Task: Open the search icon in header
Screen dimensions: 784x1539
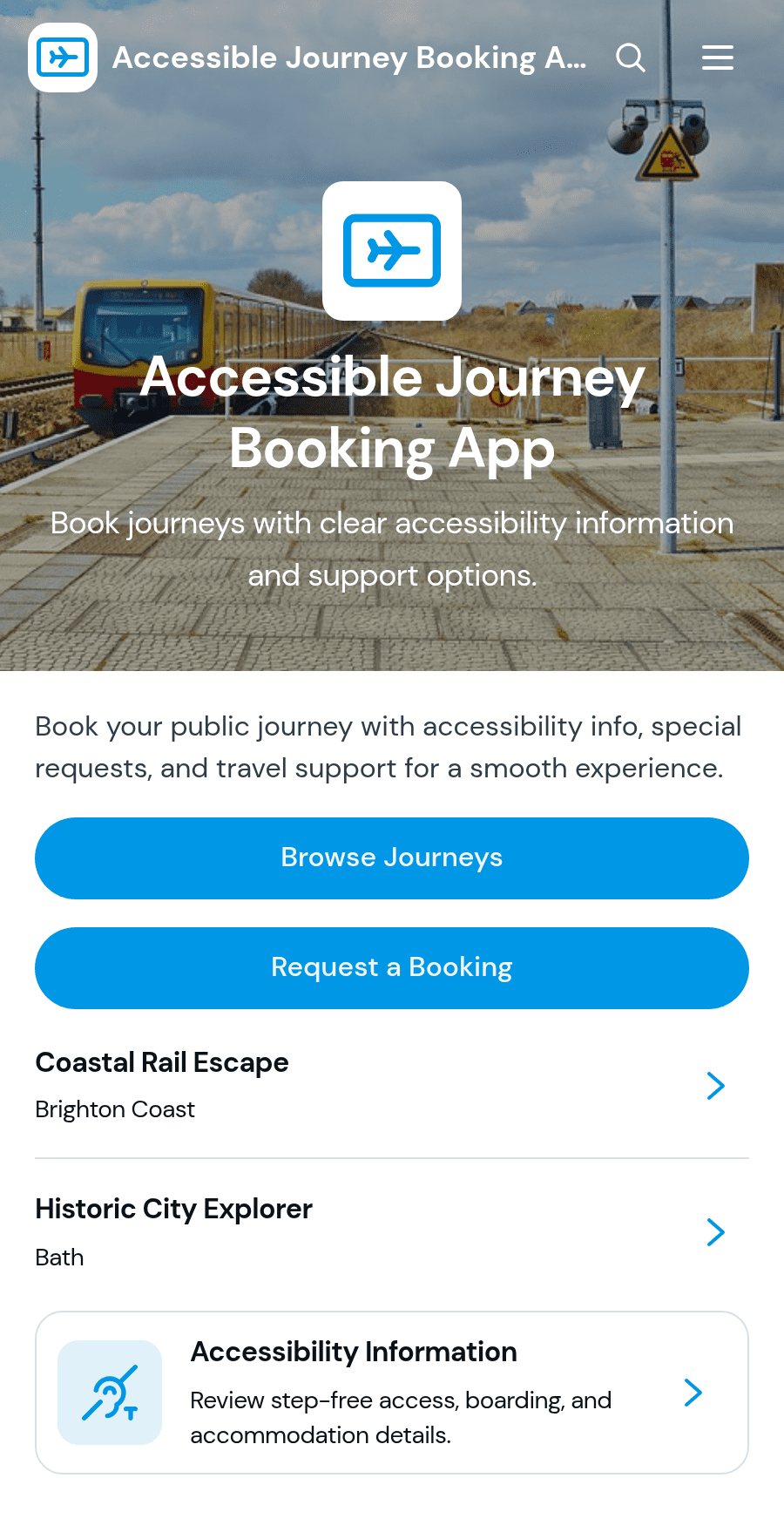Action: coord(631,58)
